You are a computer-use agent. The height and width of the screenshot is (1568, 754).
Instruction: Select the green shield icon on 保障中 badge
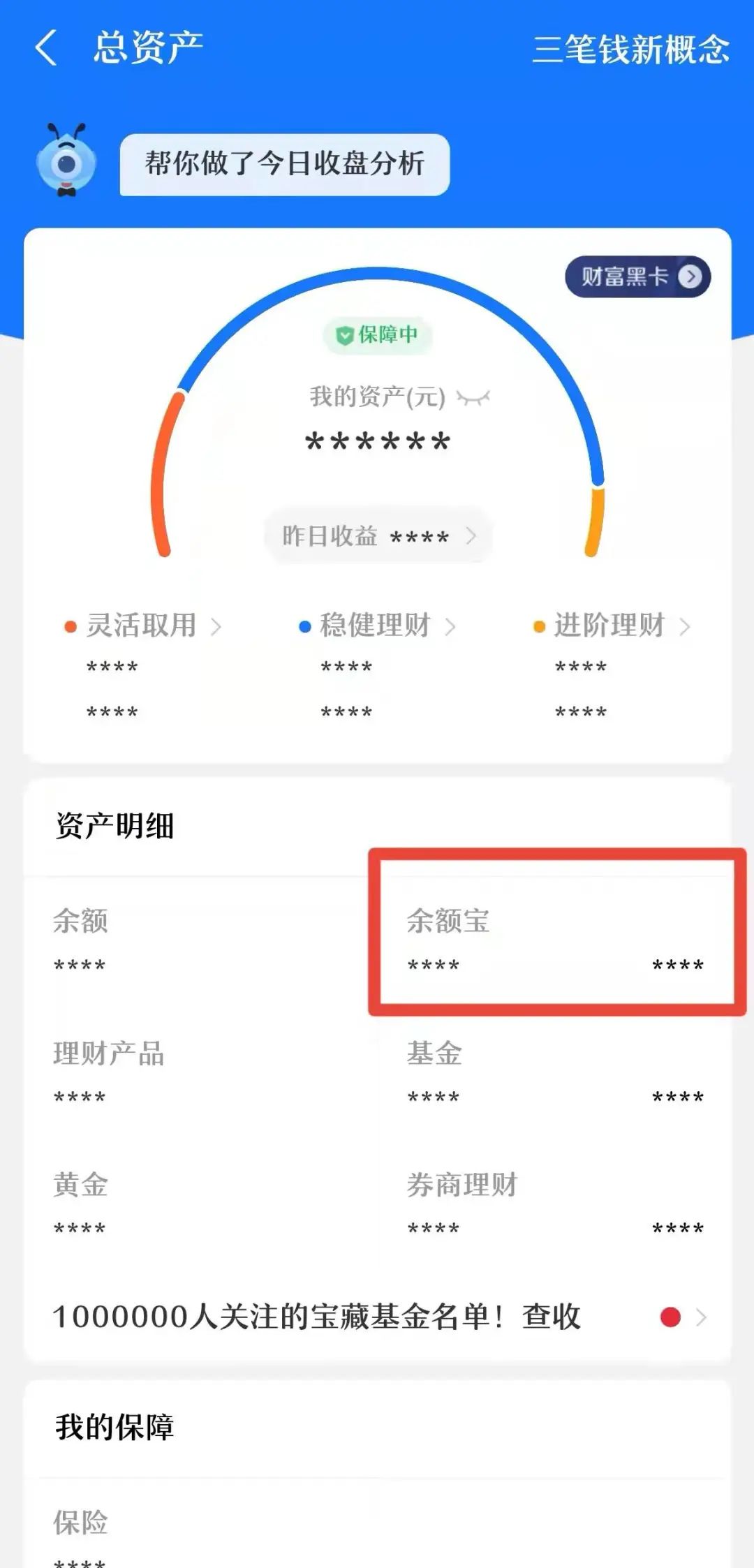[343, 336]
